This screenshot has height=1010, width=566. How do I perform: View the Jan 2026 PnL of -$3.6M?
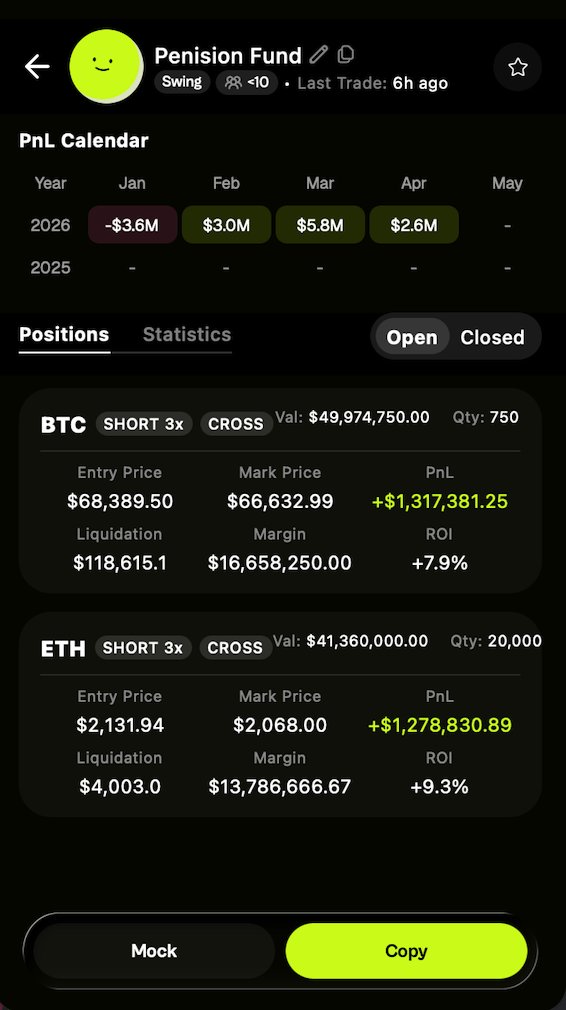tap(132, 225)
